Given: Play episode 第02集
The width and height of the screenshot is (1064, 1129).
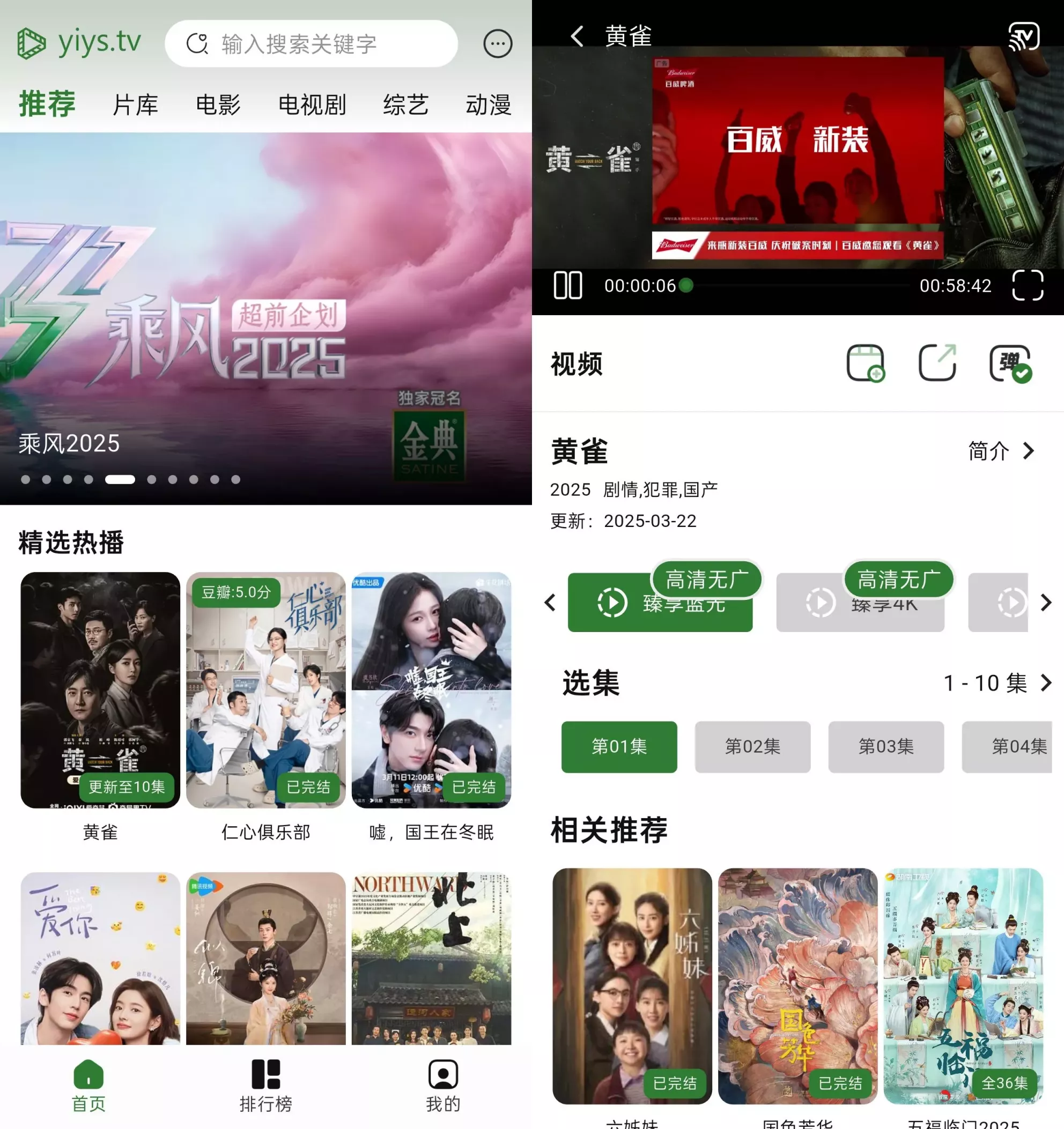Looking at the screenshot, I should pyautogui.click(x=752, y=746).
